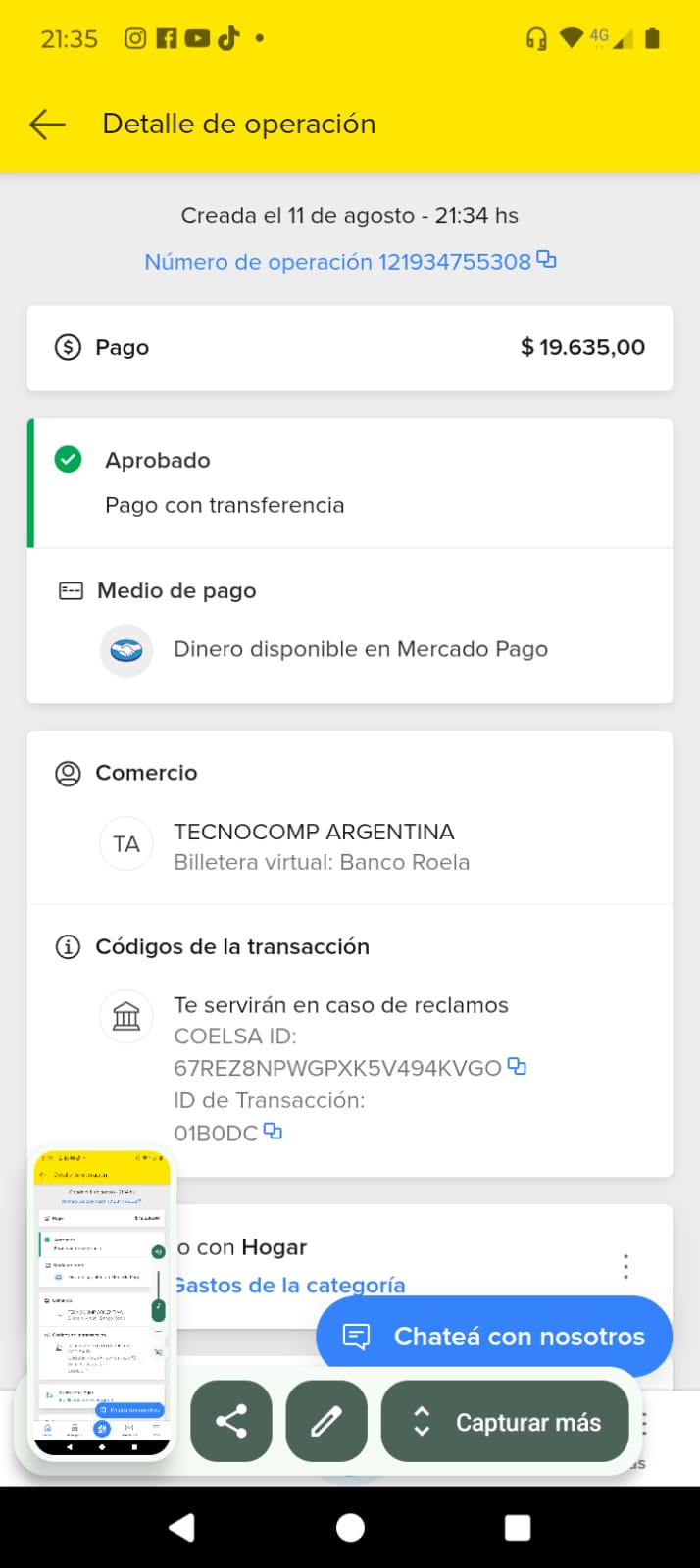Start chat with Chateá con nosotros
Screen dimensions: 700x1568
[x=494, y=1336]
